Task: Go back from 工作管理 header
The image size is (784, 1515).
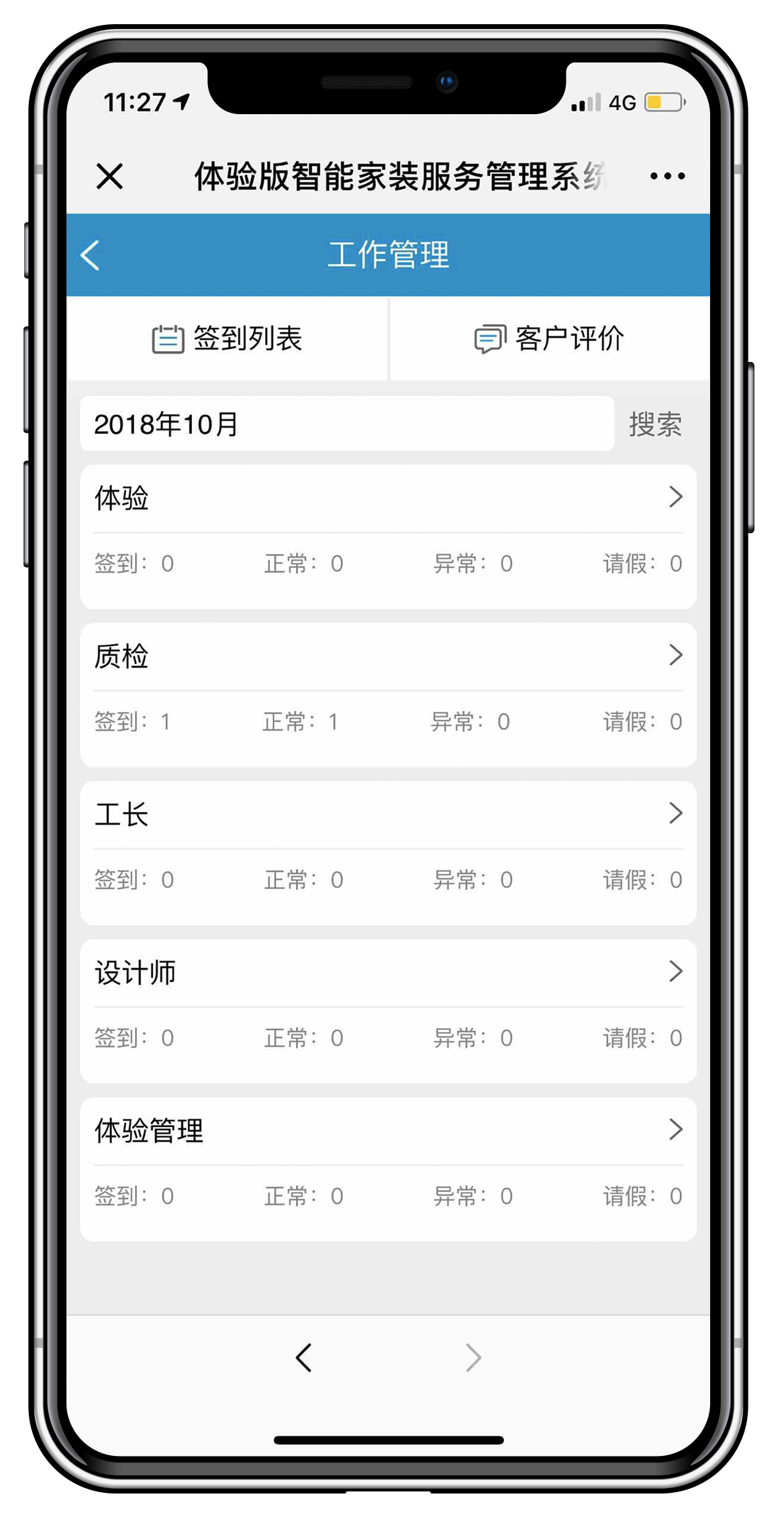Action: pyautogui.click(x=91, y=255)
